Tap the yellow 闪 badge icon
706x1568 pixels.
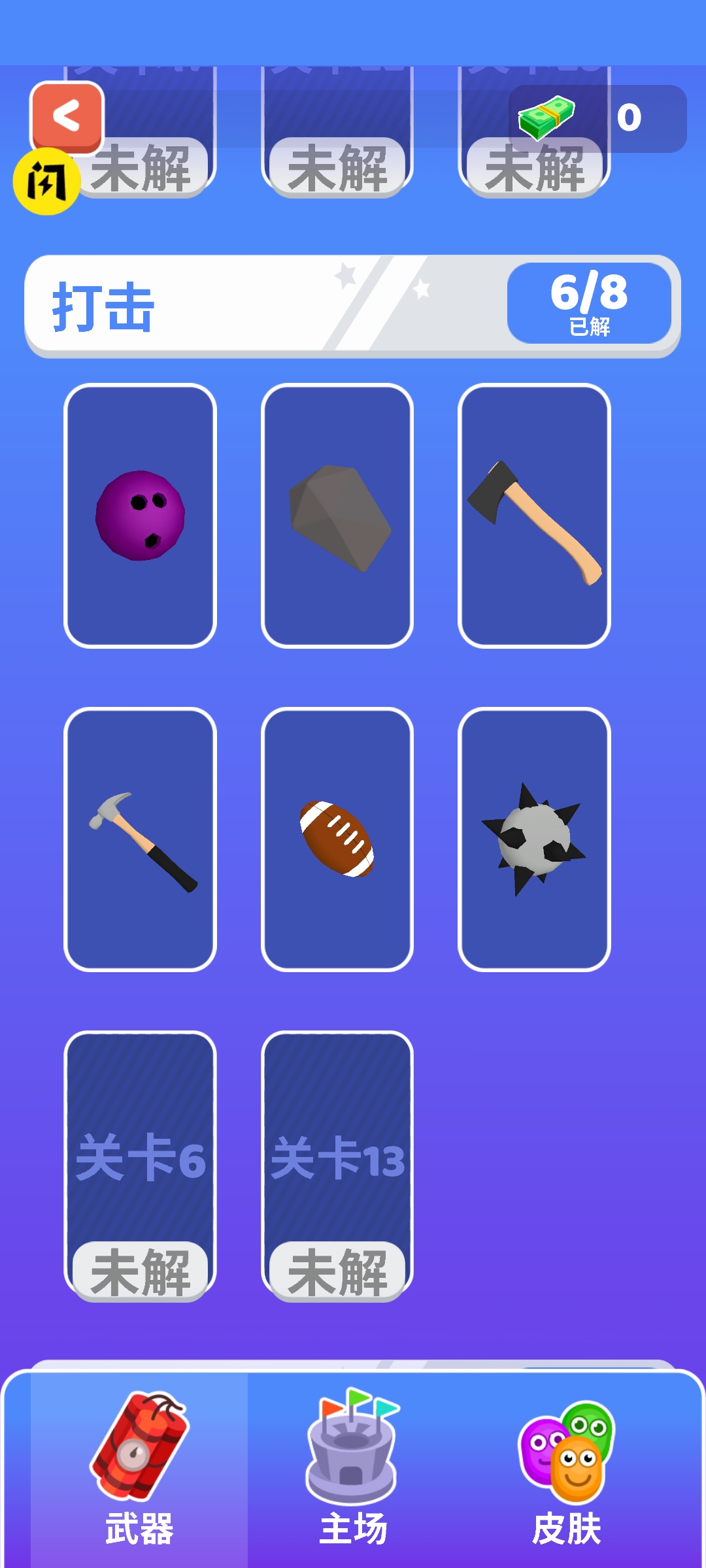46,182
